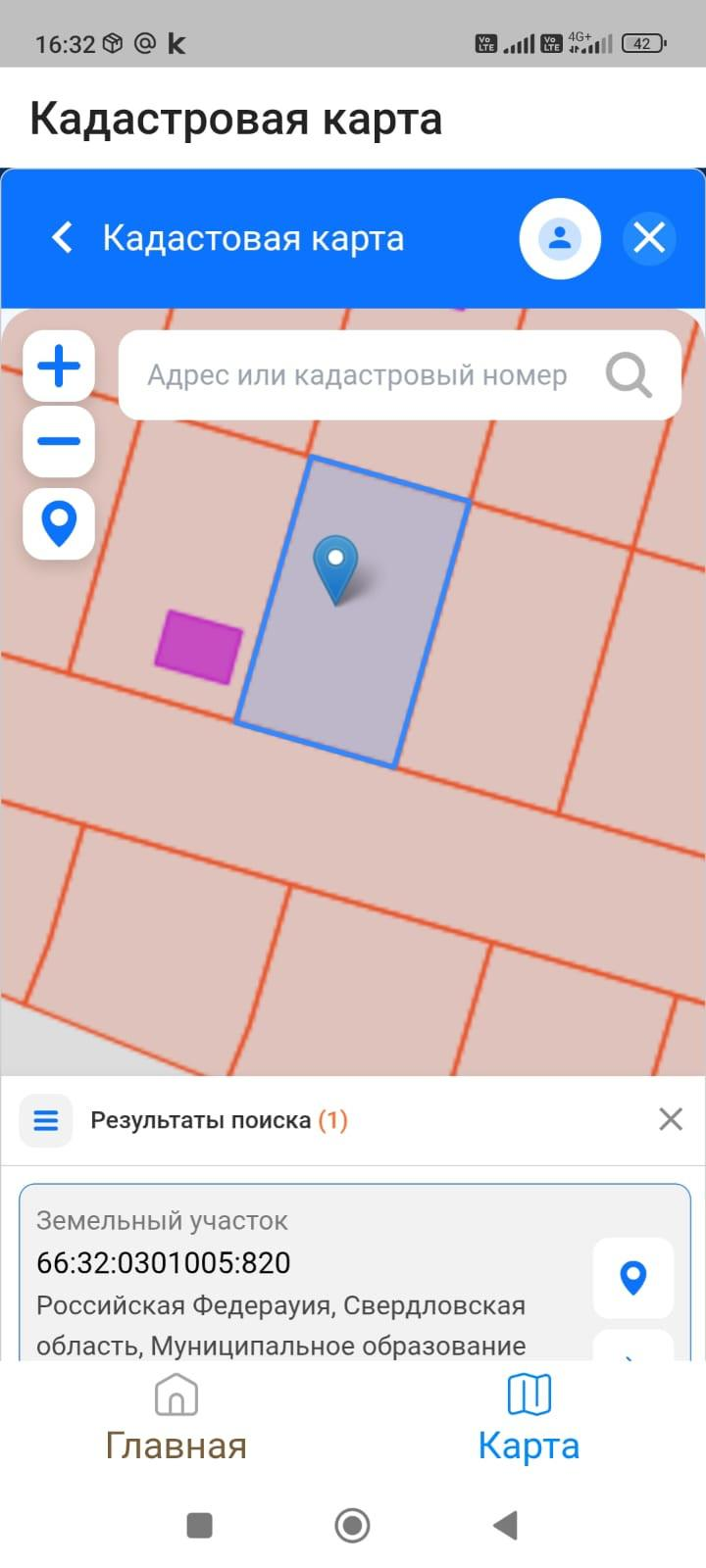Dismiss the Результаты поиска panel
Viewport: 706px width, 1568px height.
click(x=671, y=1119)
